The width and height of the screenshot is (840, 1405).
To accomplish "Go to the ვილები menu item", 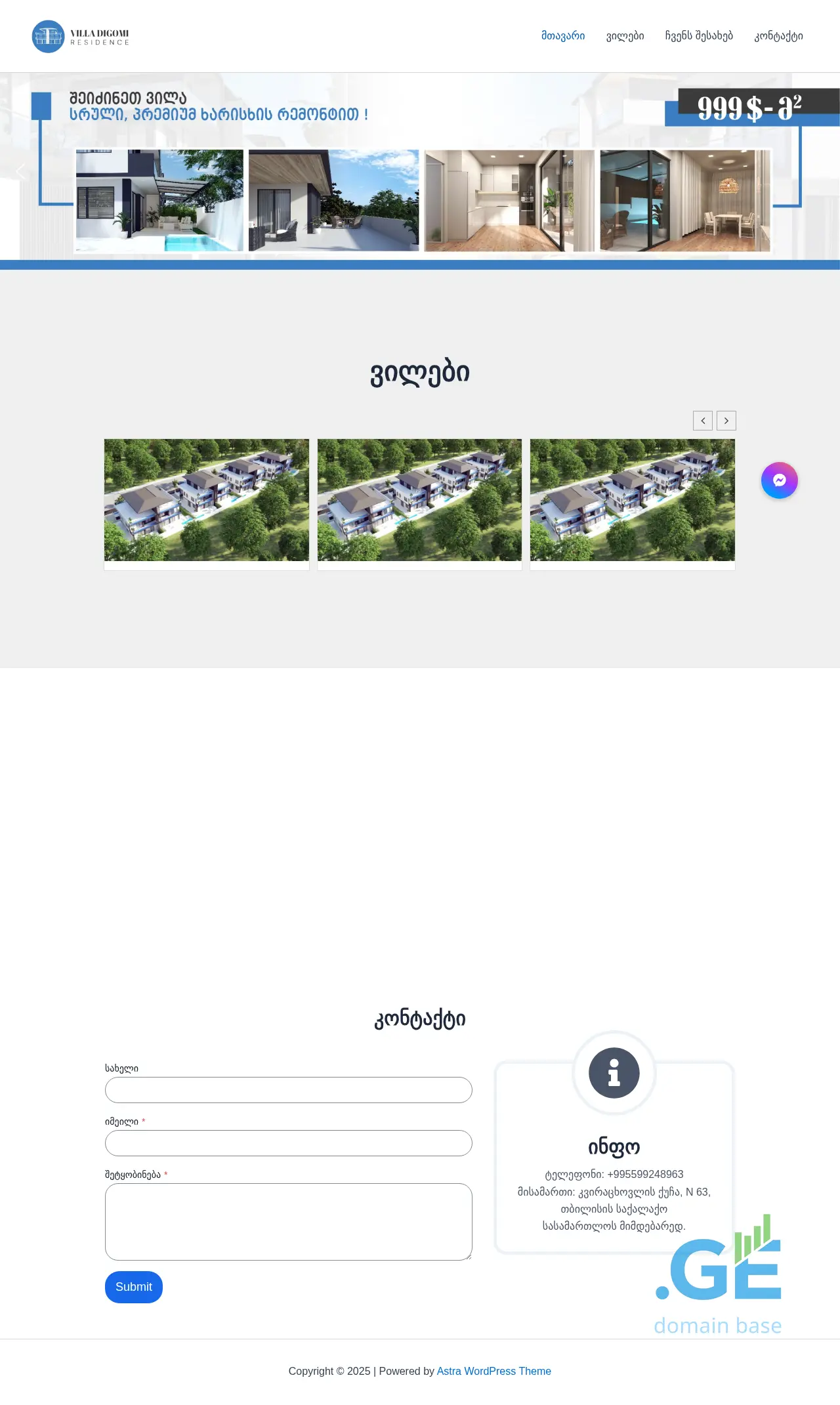I will point(625,35).
